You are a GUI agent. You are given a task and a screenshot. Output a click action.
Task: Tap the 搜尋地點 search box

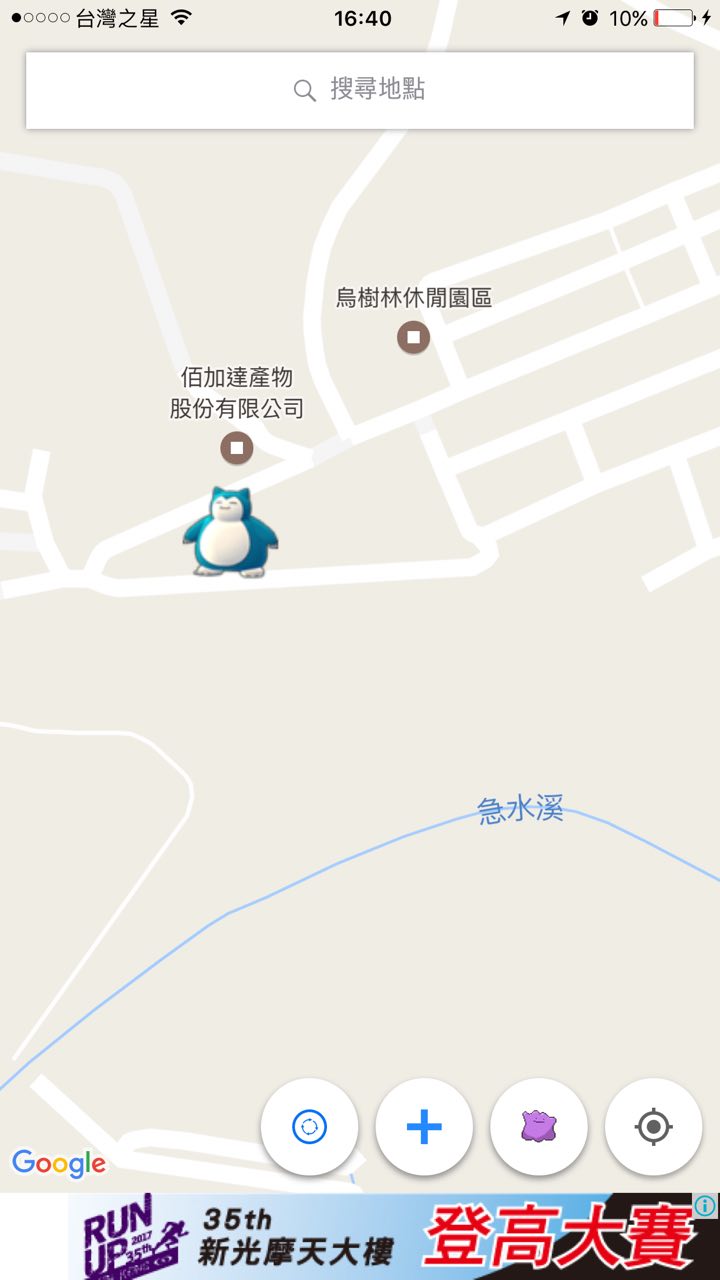pos(360,90)
